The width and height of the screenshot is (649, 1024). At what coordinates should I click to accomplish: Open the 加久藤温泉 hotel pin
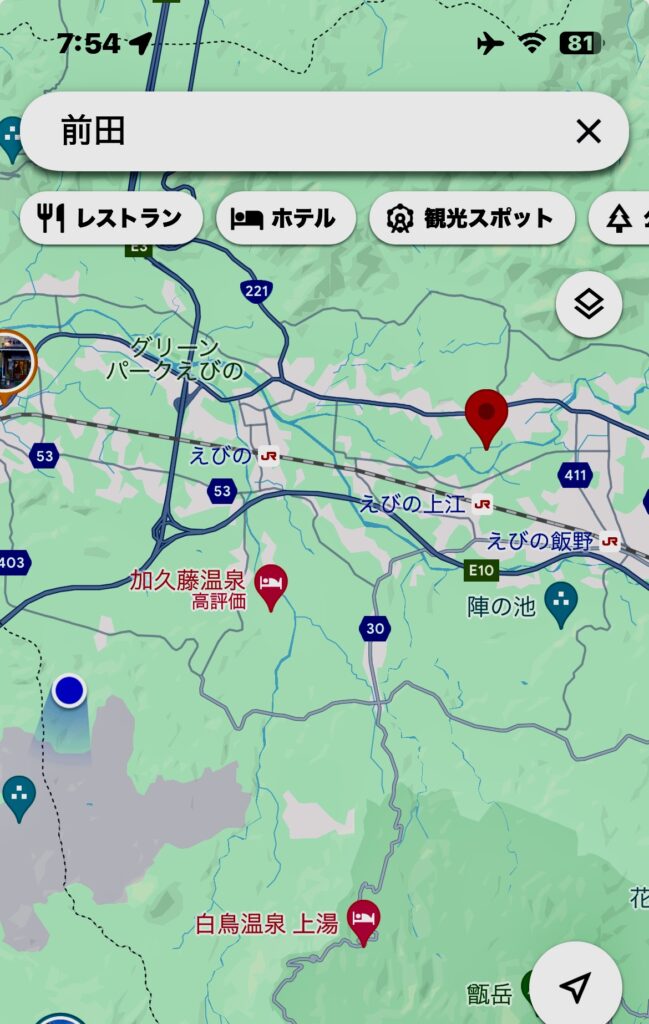(x=270, y=585)
